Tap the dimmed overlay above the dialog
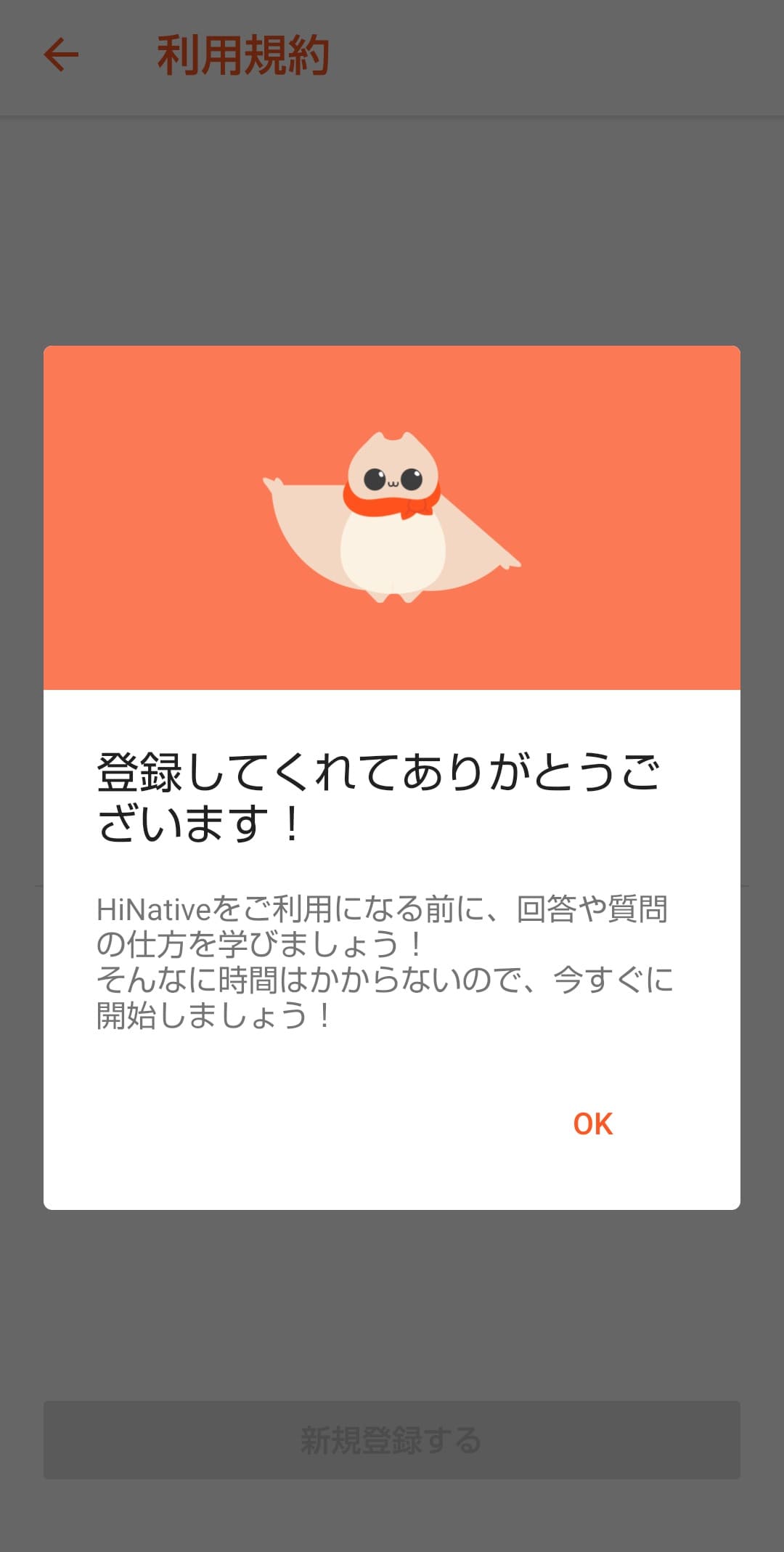The width and height of the screenshot is (784, 1552). [392, 218]
